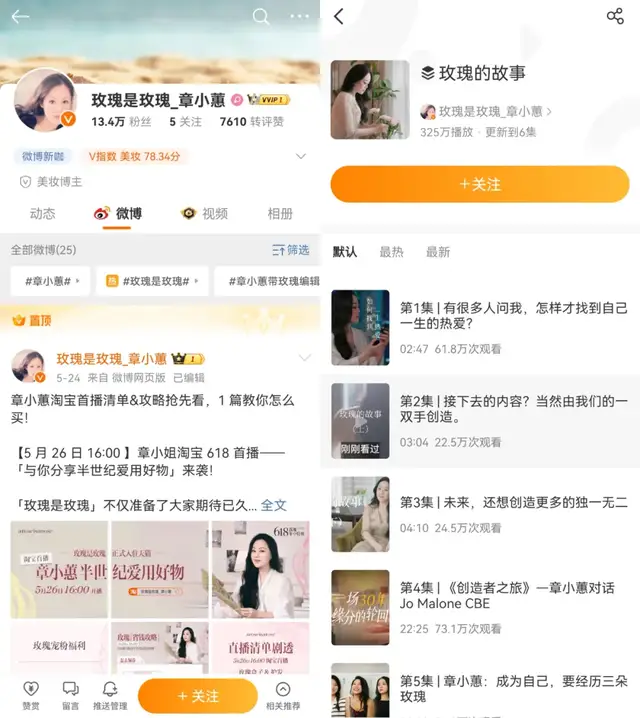Switch to the 视频 tab
This screenshot has height=718, width=640.
(x=205, y=213)
